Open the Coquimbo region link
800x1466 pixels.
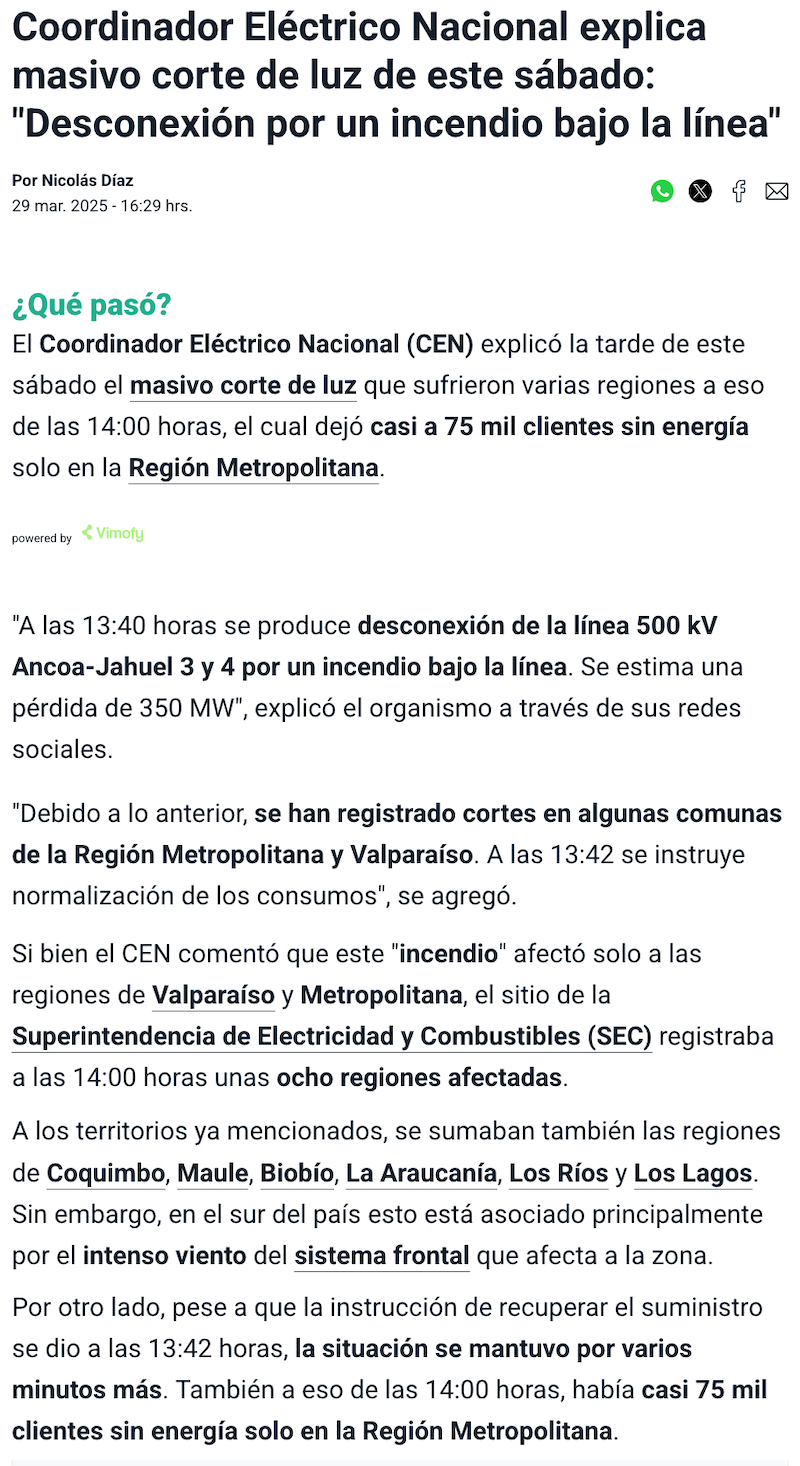106,1172
